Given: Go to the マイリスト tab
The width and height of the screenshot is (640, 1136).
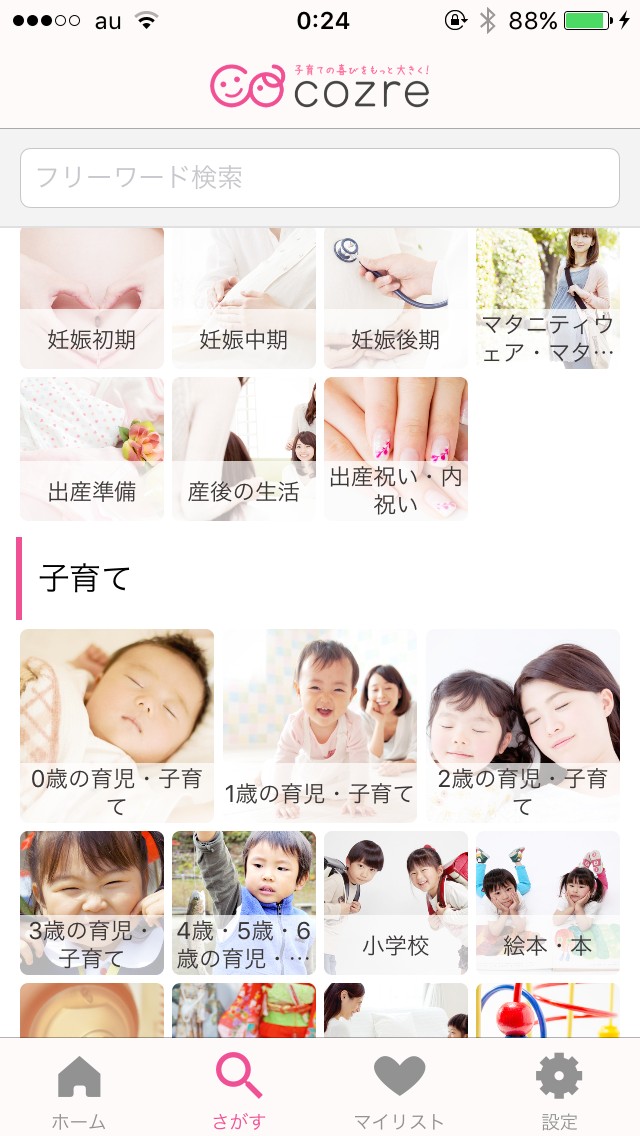Looking at the screenshot, I should (400, 1090).
